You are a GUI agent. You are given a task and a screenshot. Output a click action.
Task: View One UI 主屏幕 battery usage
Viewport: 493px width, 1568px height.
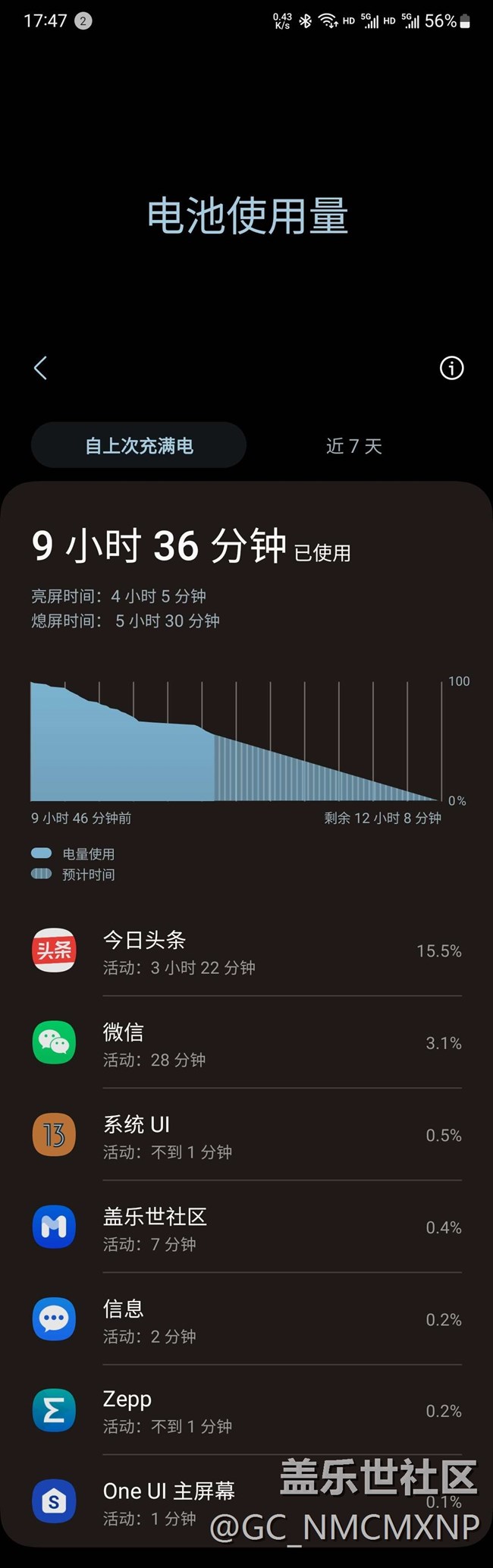[x=168, y=1502]
